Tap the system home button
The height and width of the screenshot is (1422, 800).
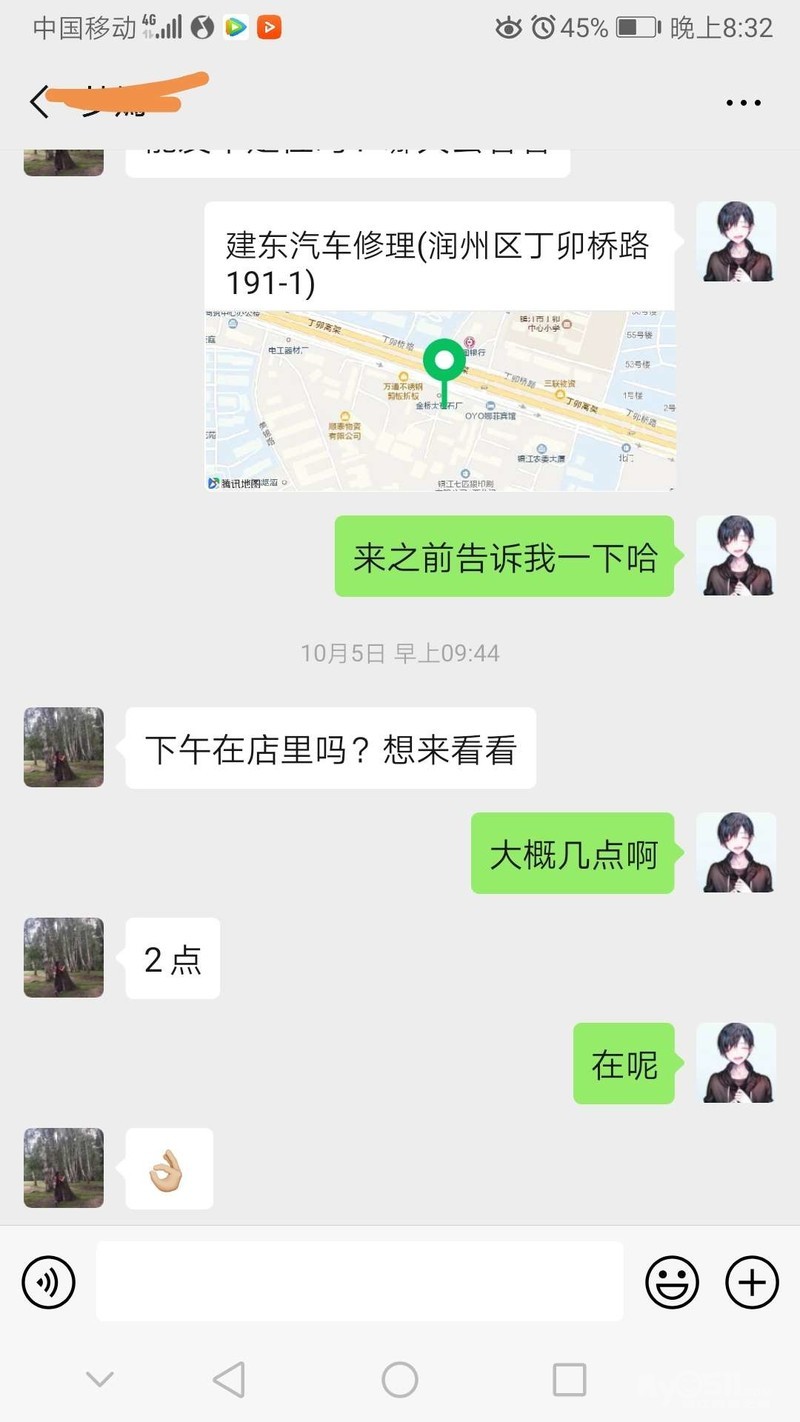coord(400,1380)
